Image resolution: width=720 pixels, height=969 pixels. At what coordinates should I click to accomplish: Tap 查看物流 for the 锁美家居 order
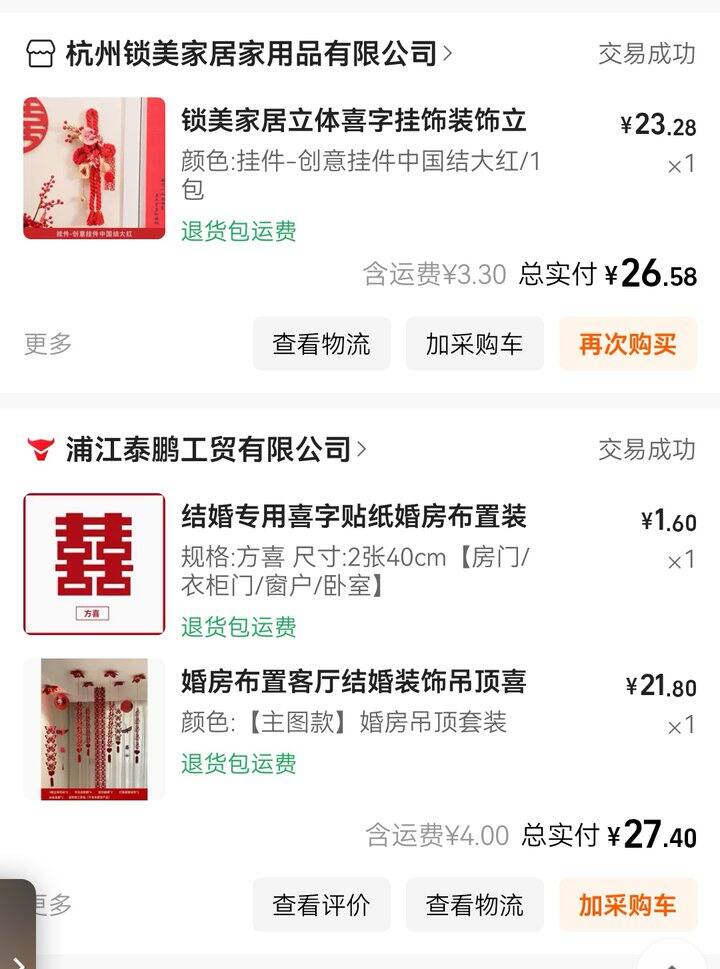tap(321, 344)
